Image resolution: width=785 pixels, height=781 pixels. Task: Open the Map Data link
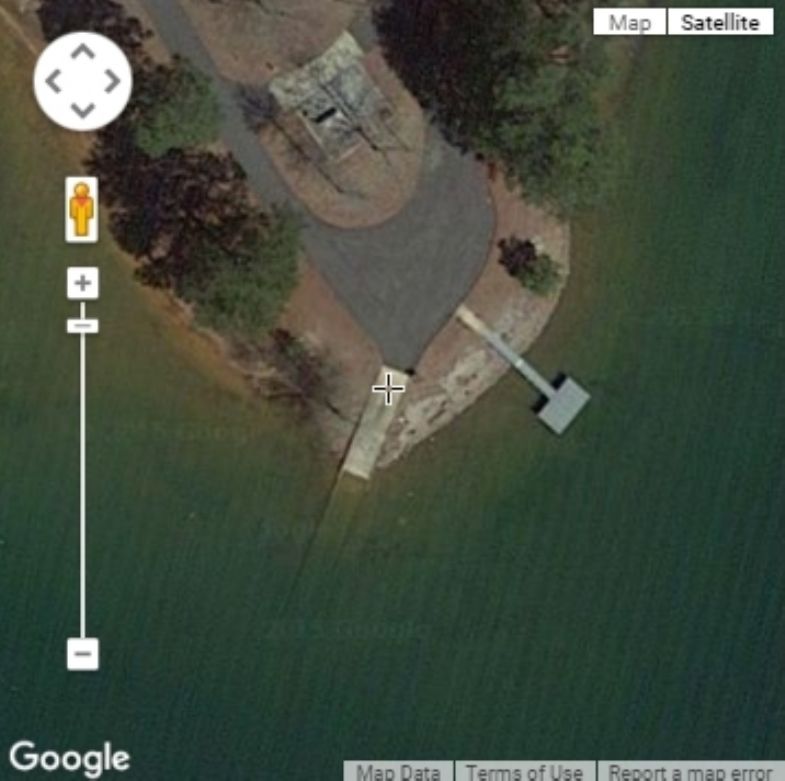398,771
